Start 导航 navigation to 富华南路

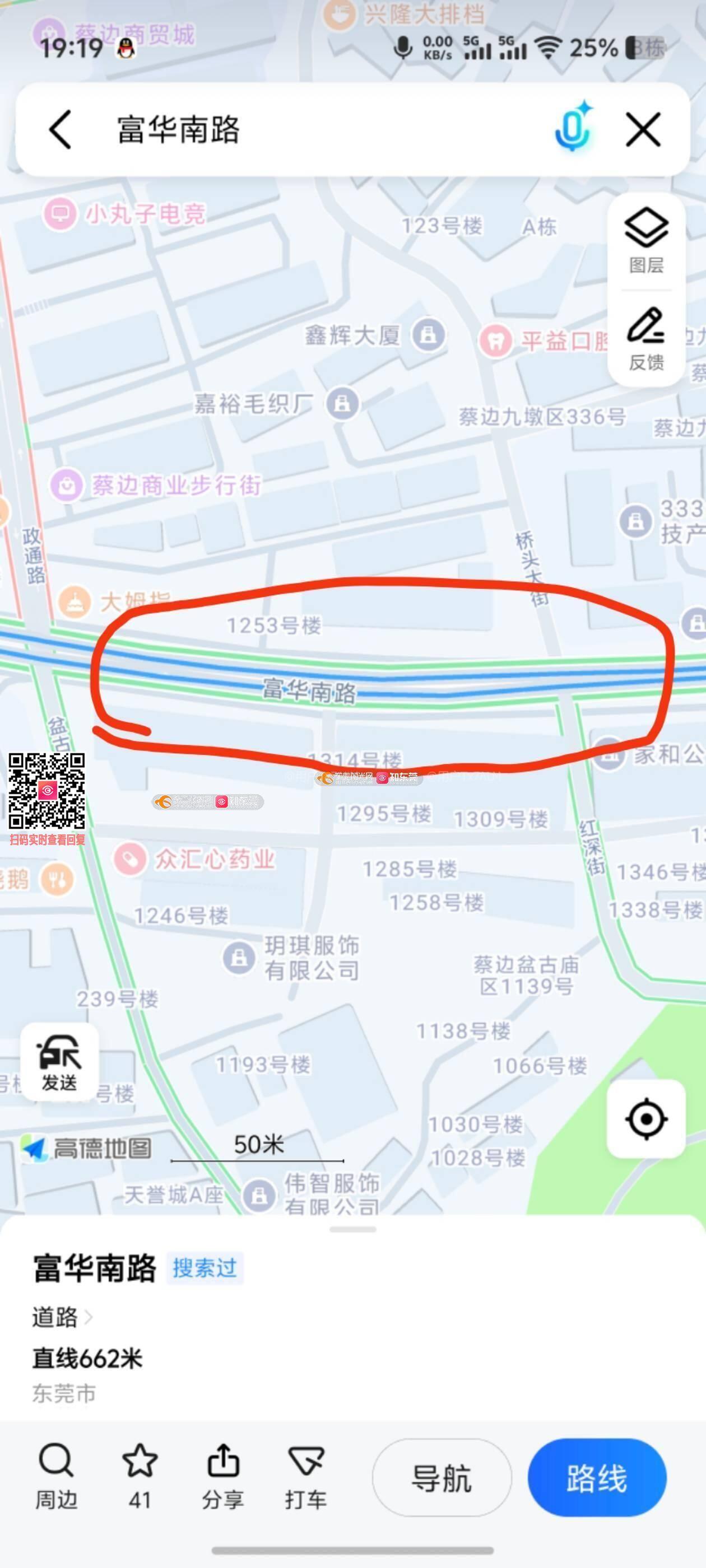(x=442, y=1478)
